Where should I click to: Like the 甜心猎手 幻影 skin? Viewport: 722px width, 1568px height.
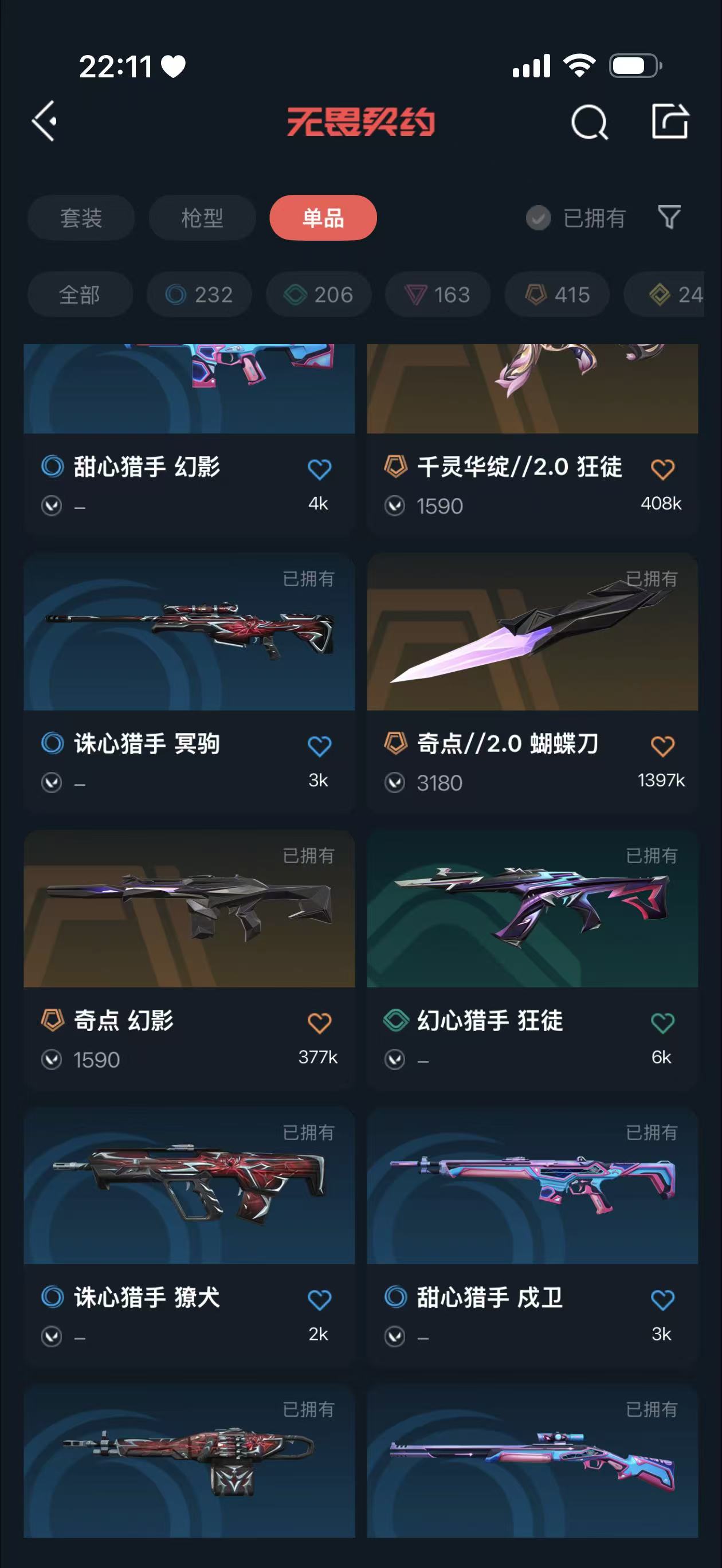coord(319,469)
